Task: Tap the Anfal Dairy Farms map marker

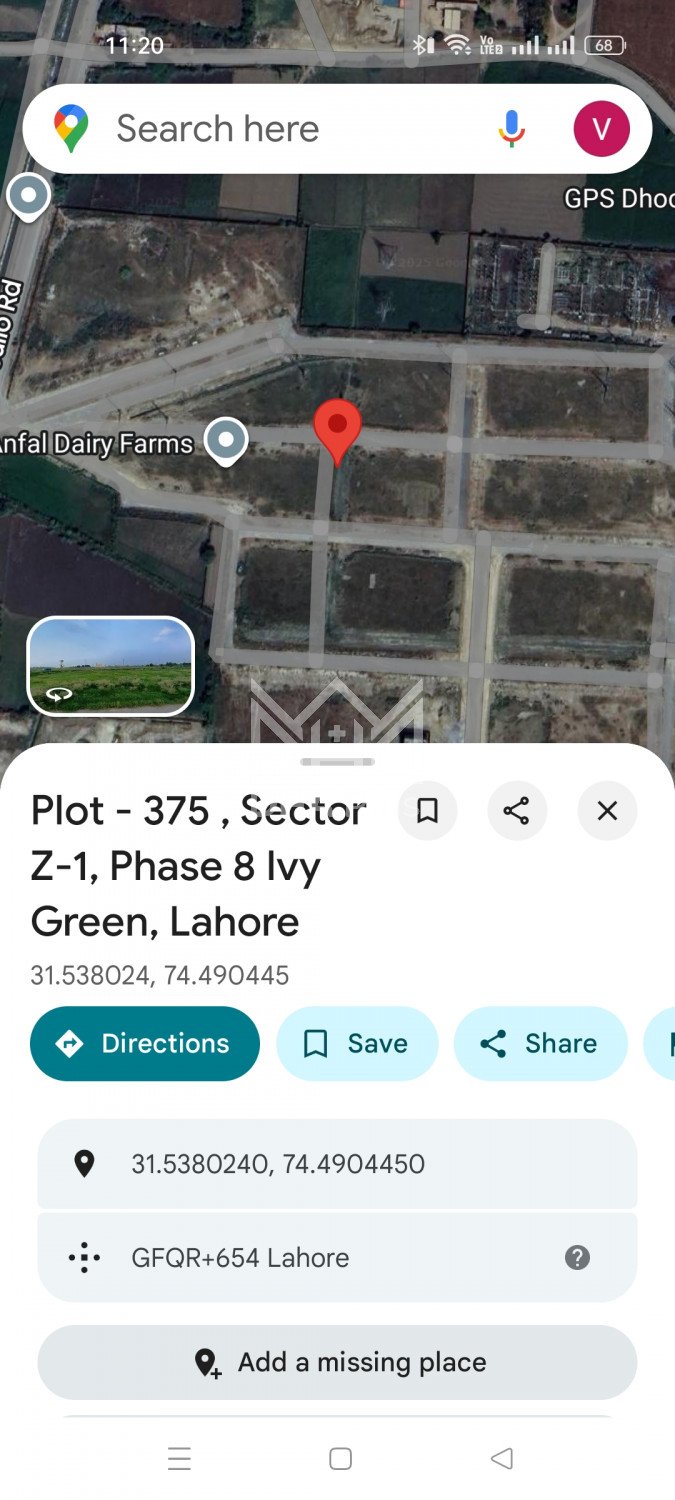Action: tap(226, 440)
